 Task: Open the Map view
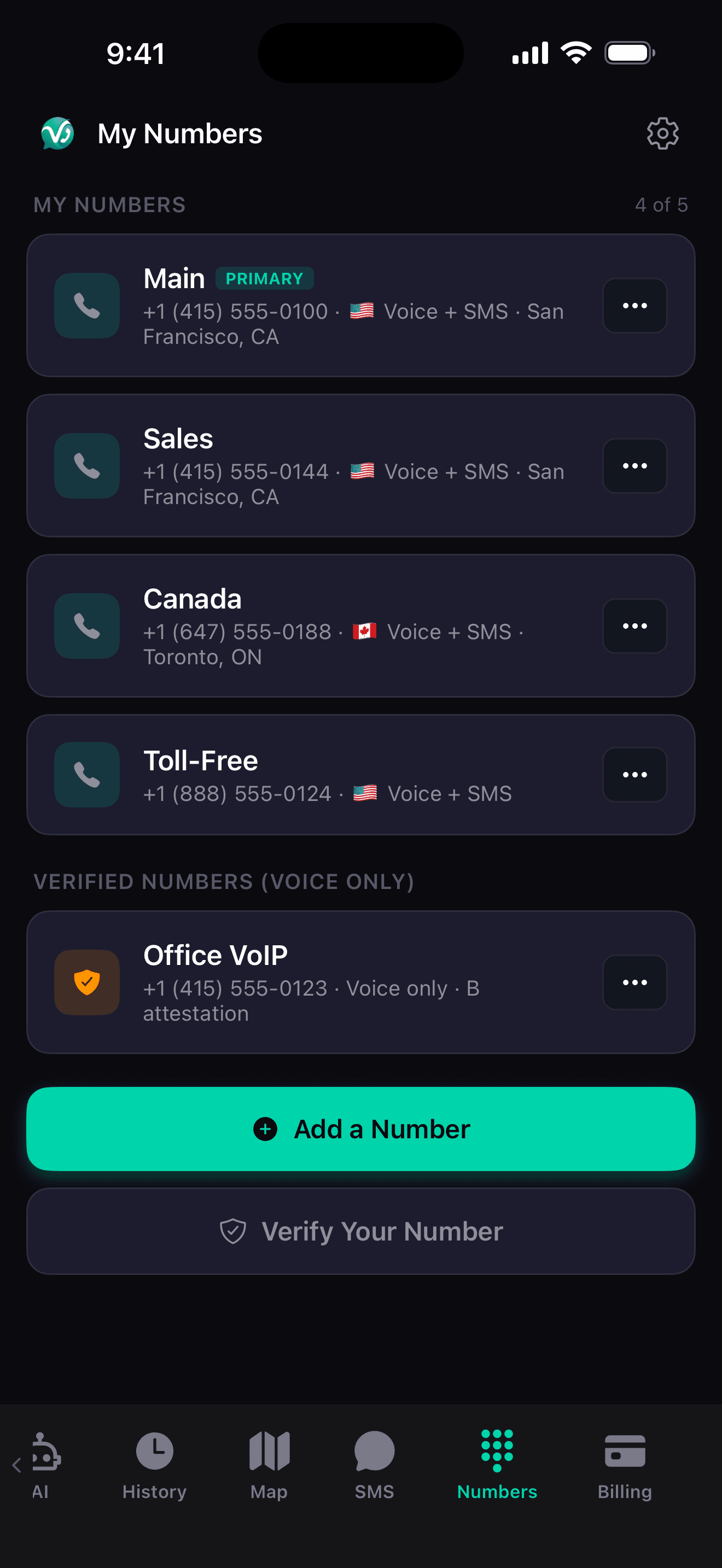(x=269, y=1461)
